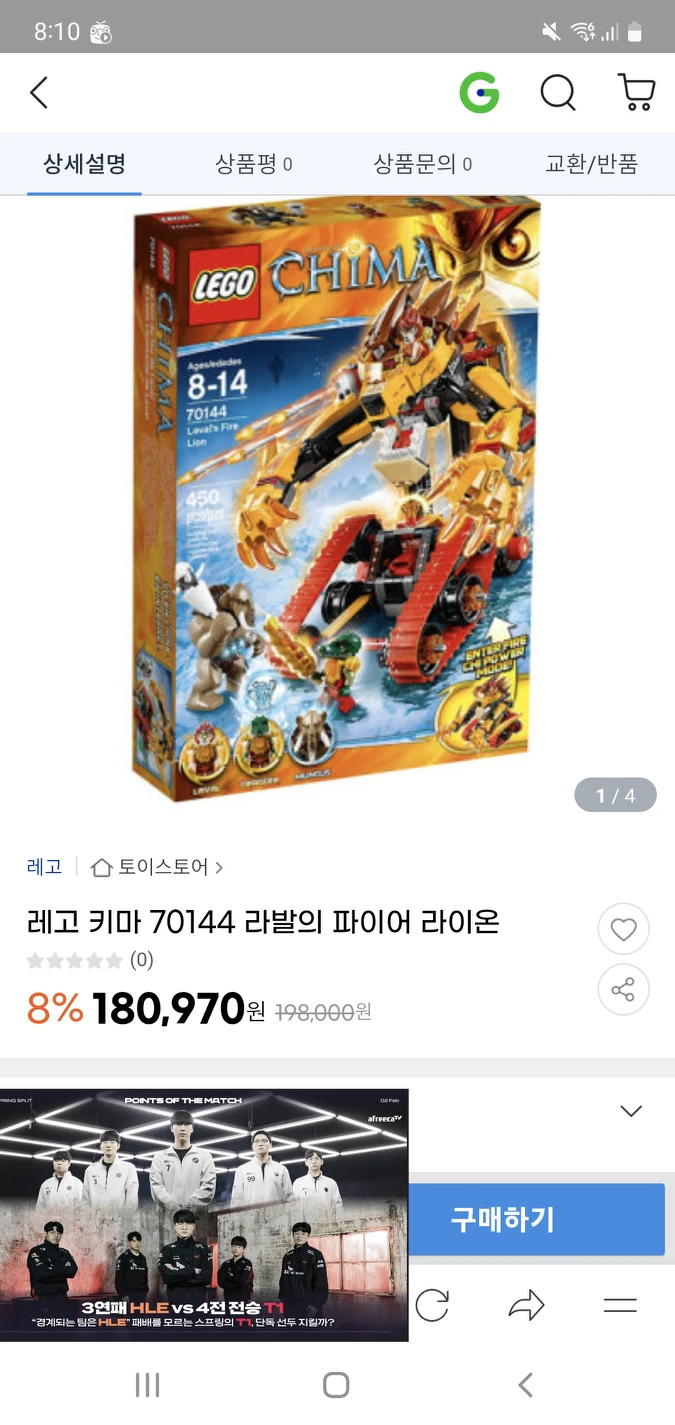
Task: Switch to the 상세설명 tab
Action: (x=84, y=164)
